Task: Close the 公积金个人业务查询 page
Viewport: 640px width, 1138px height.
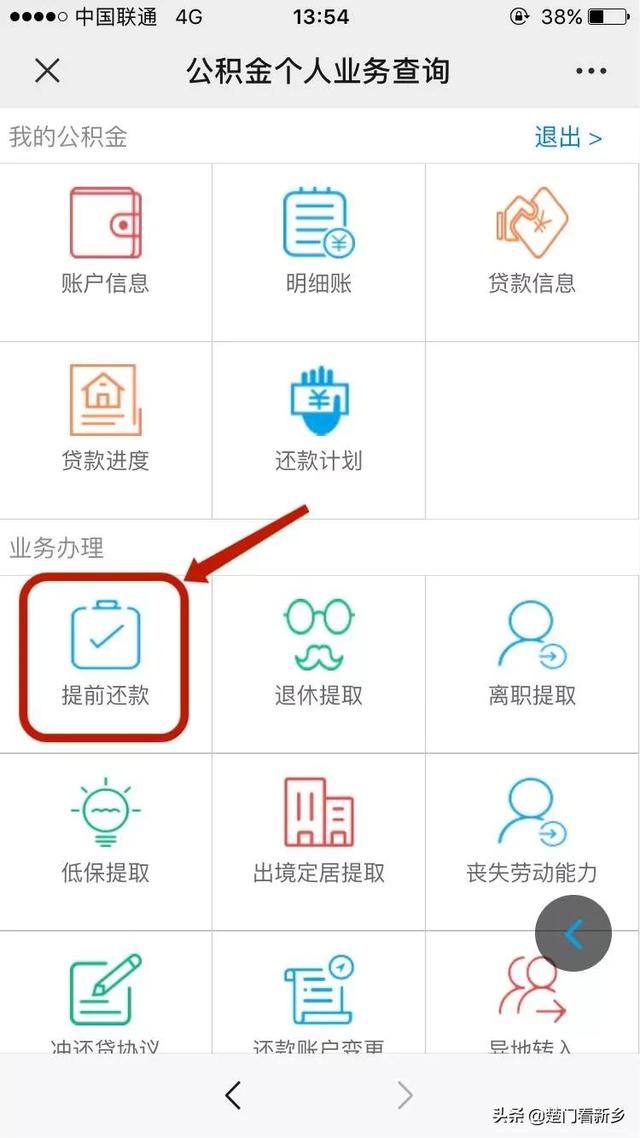Action: click(x=47, y=71)
